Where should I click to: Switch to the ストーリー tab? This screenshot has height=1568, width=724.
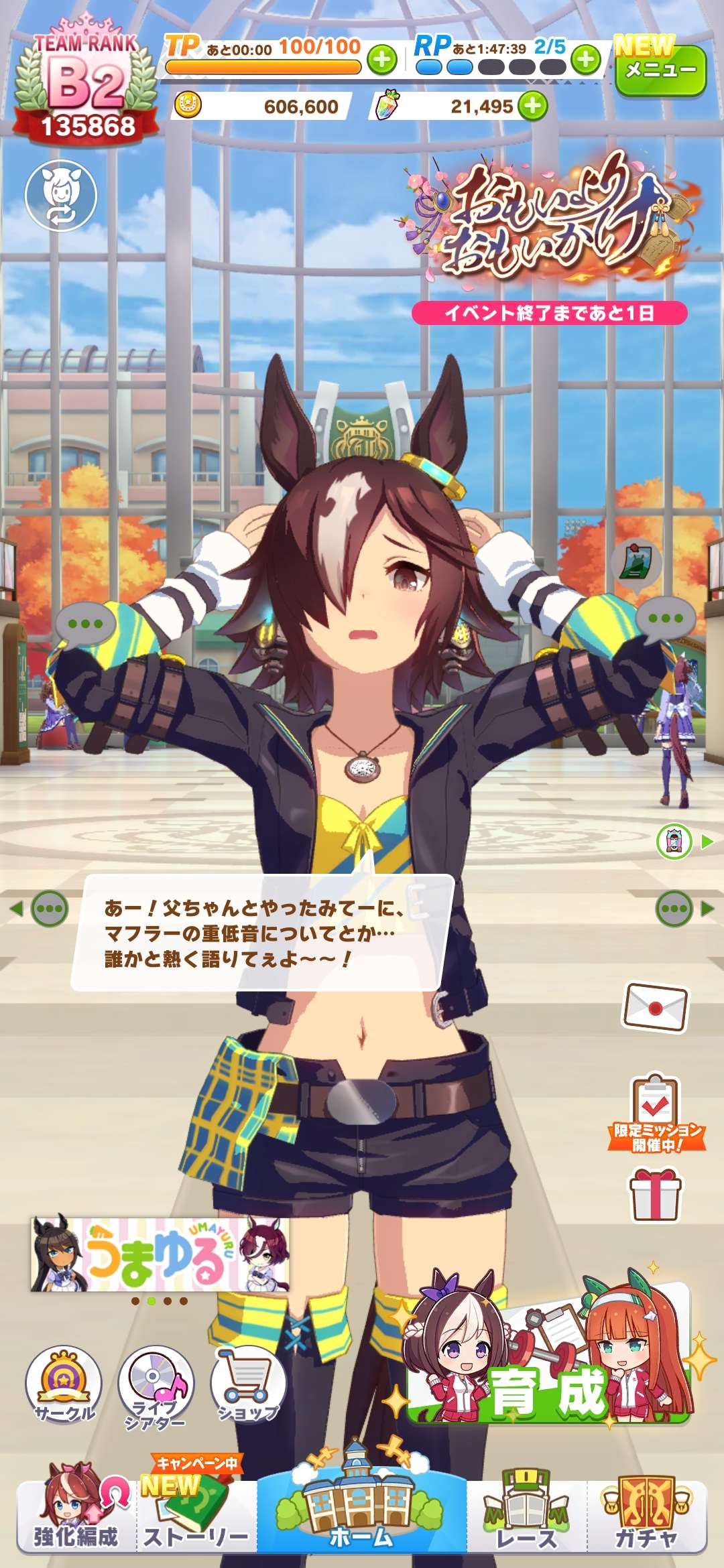[x=196, y=1514]
